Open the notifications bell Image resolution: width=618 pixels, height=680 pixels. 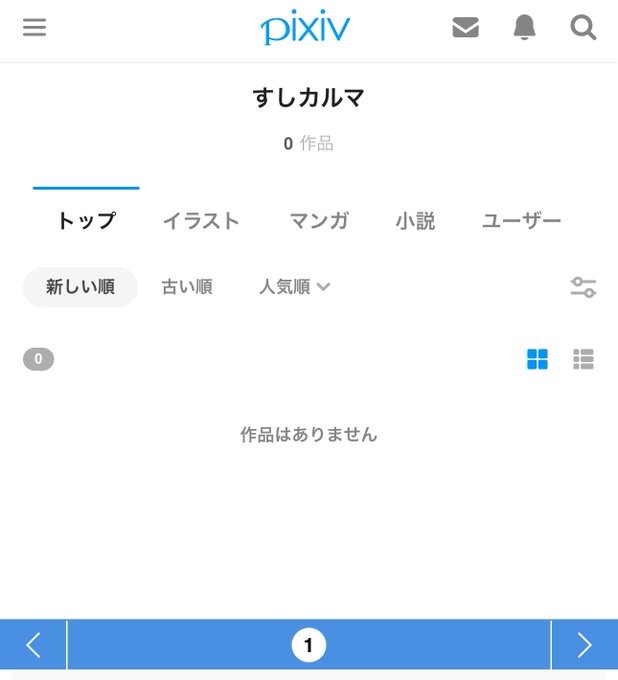point(524,28)
